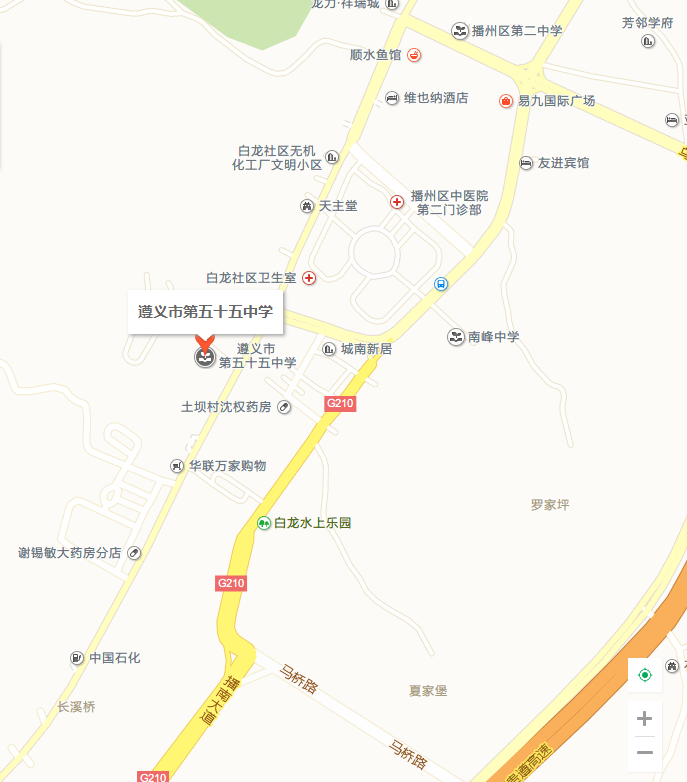
Task: Select the 南峰中学 school marker
Action: tap(456, 337)
